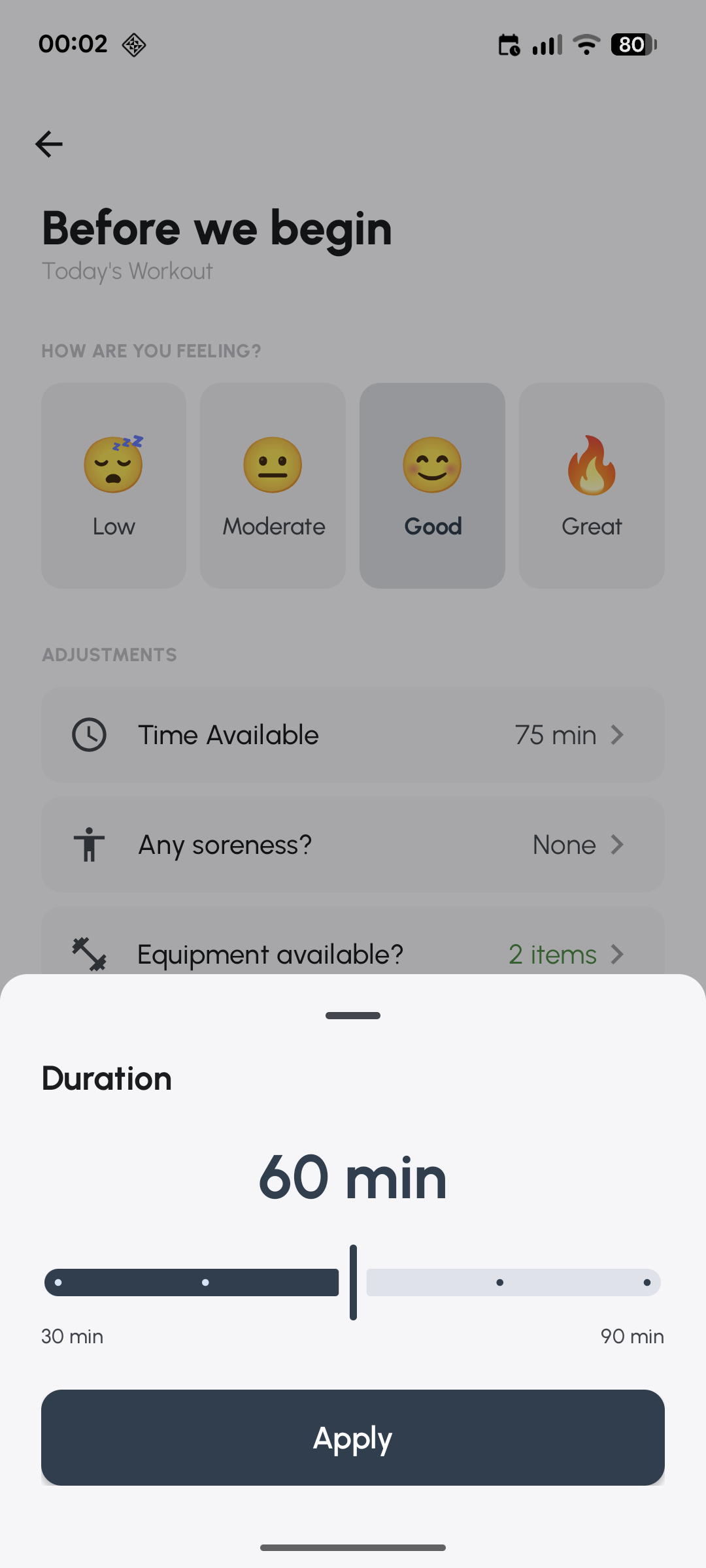Screen dimensions: 706x1568
Task: Pick the Good feeling option
Action: [x=432, y=485]
